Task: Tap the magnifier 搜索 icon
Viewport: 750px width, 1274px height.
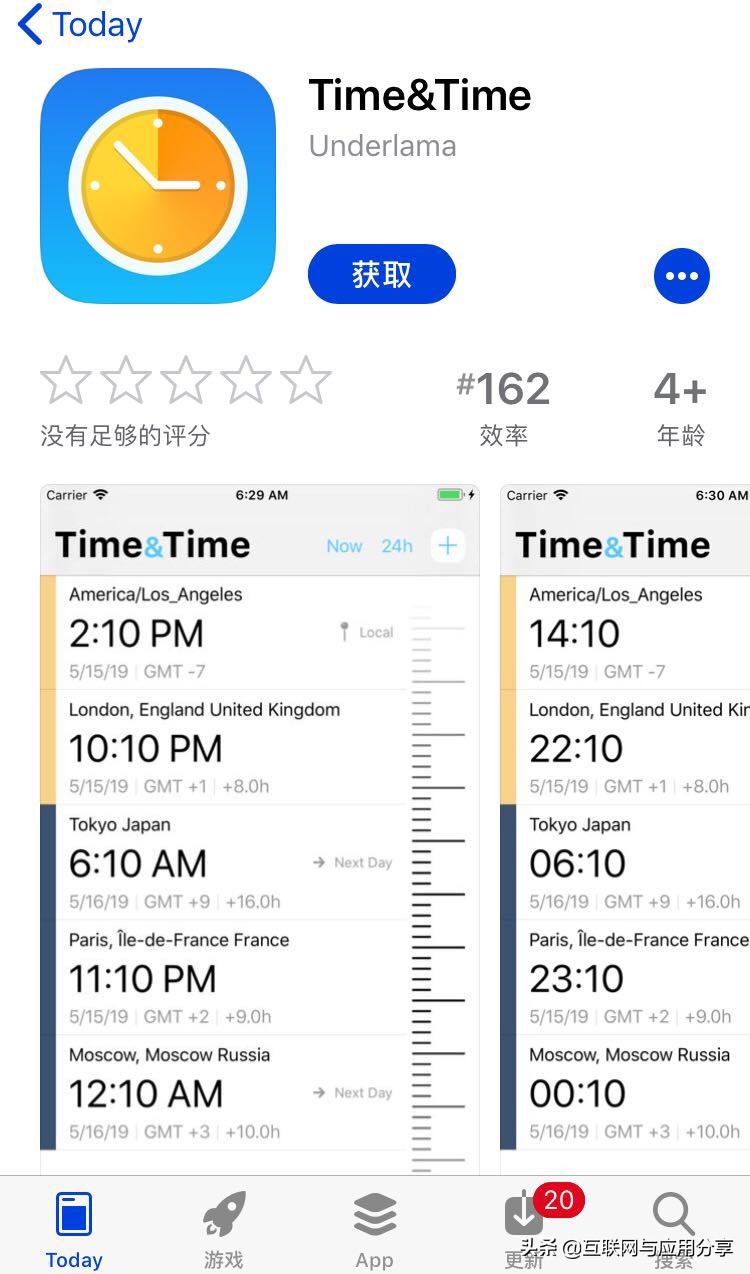Action: [x=672, y=1212]
